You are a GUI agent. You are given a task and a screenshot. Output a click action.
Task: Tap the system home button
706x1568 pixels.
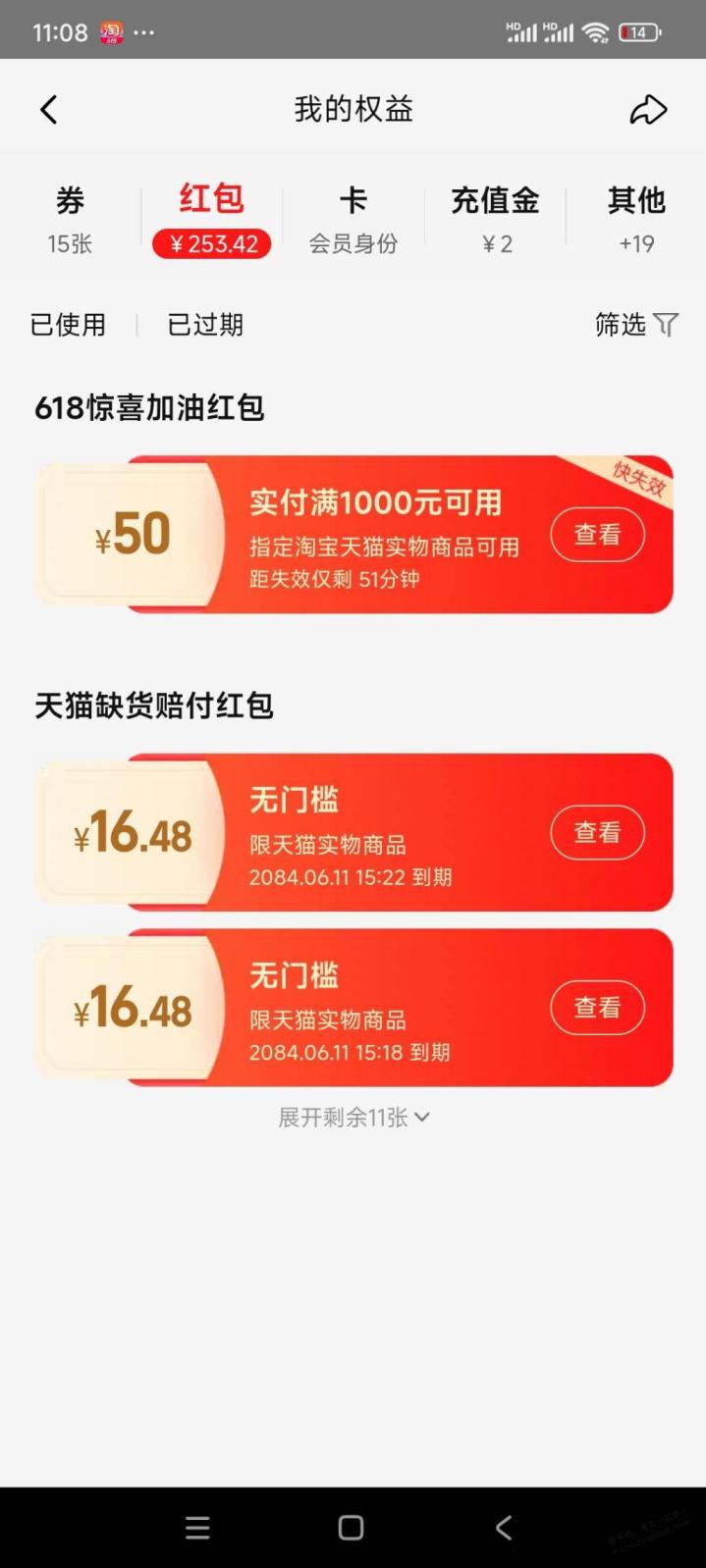point(351,1528)
